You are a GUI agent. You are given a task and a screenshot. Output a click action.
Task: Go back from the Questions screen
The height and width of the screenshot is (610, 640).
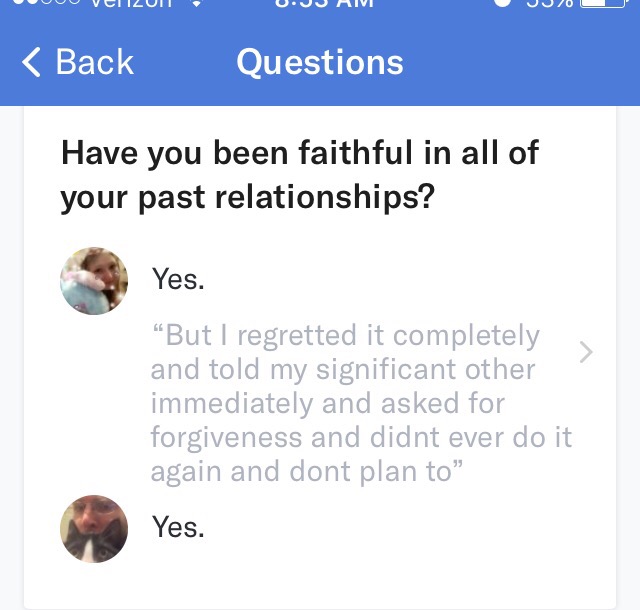(77, 63)
